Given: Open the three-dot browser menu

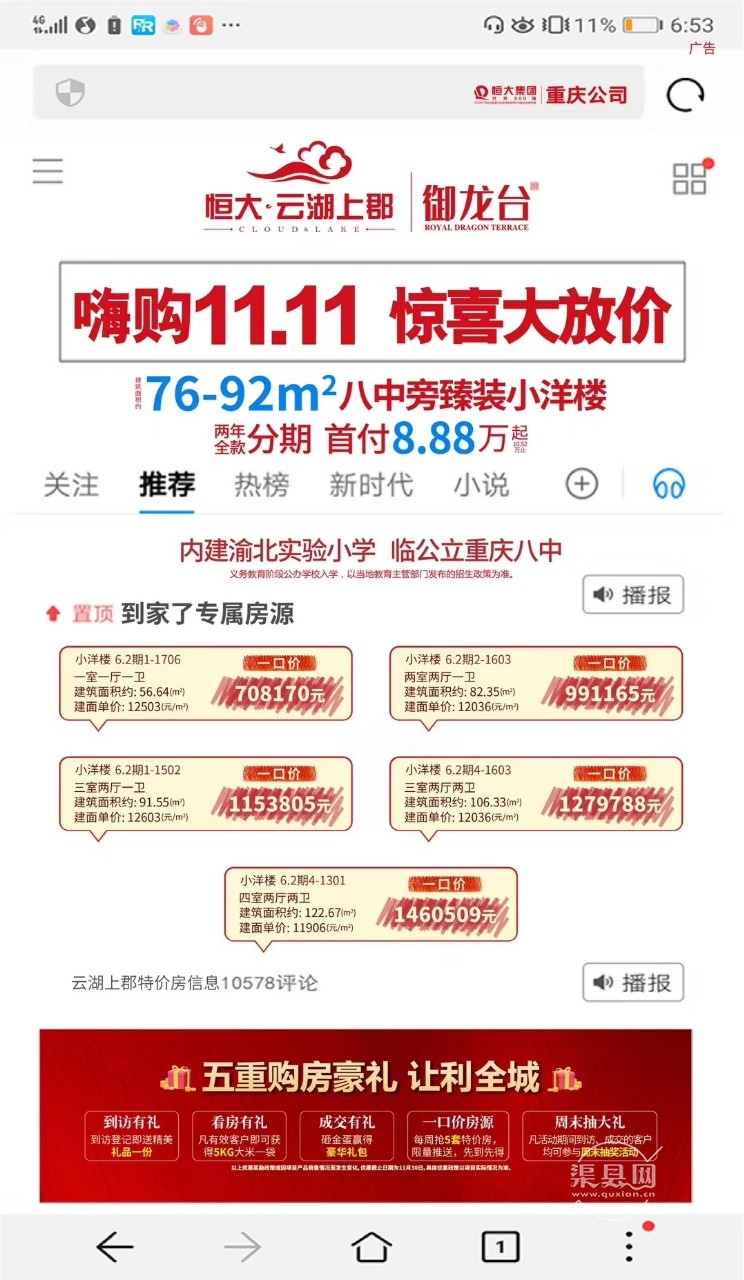Looking at the screenshot, I should point(629,1246).
